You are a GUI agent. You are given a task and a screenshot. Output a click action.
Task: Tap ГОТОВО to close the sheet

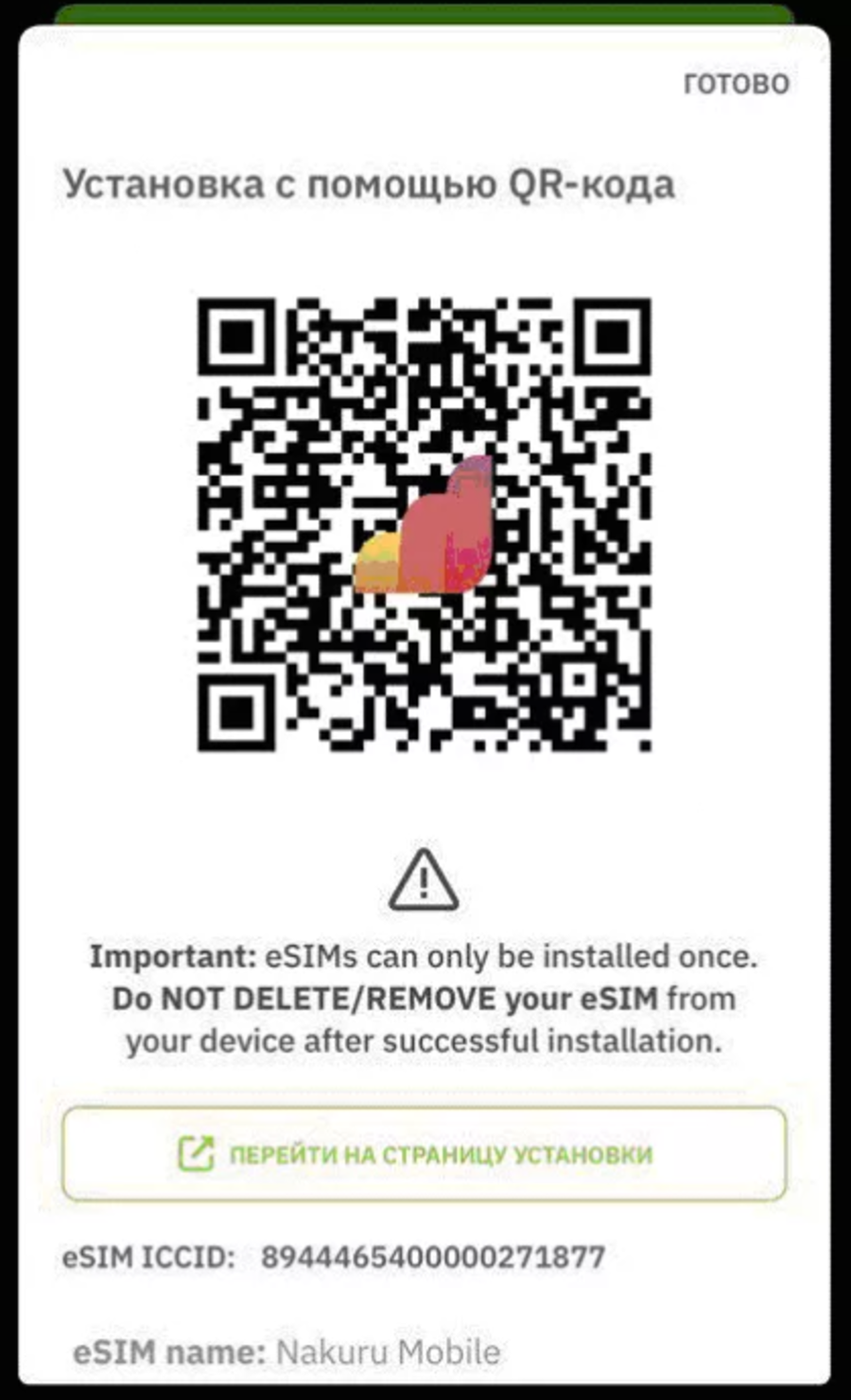(x=736, y=84)
